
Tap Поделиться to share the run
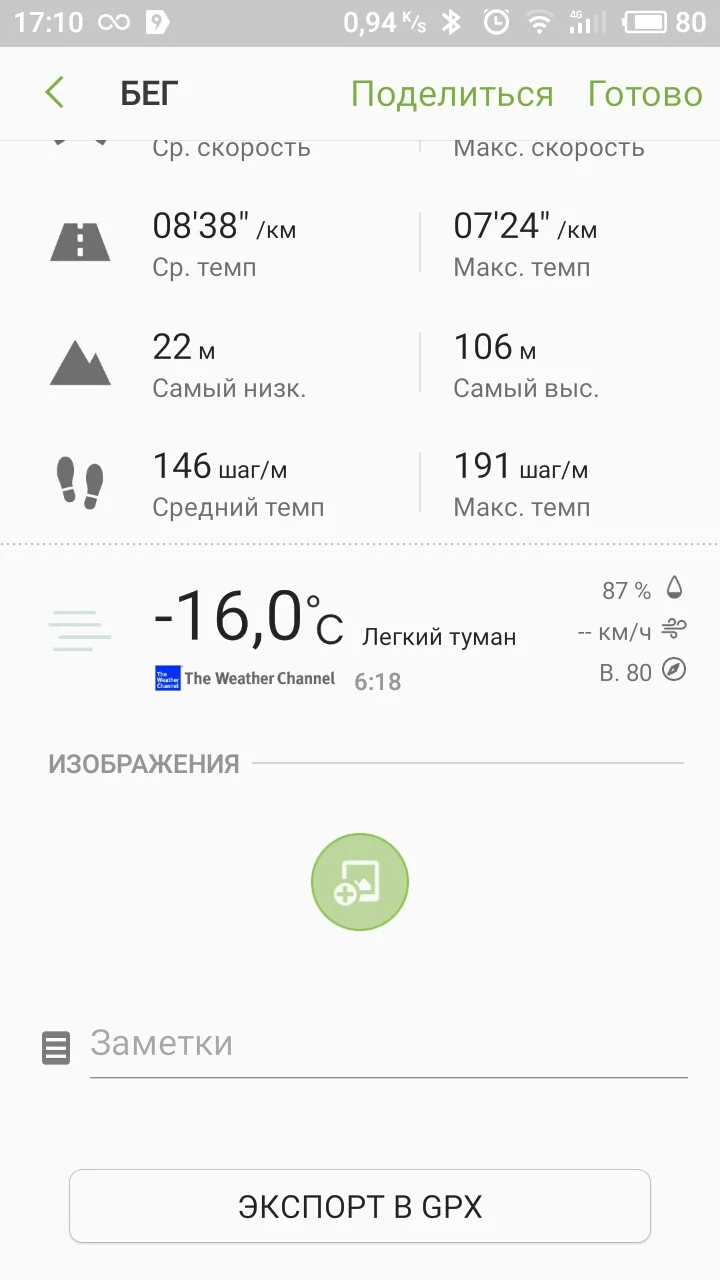point(451,94)
